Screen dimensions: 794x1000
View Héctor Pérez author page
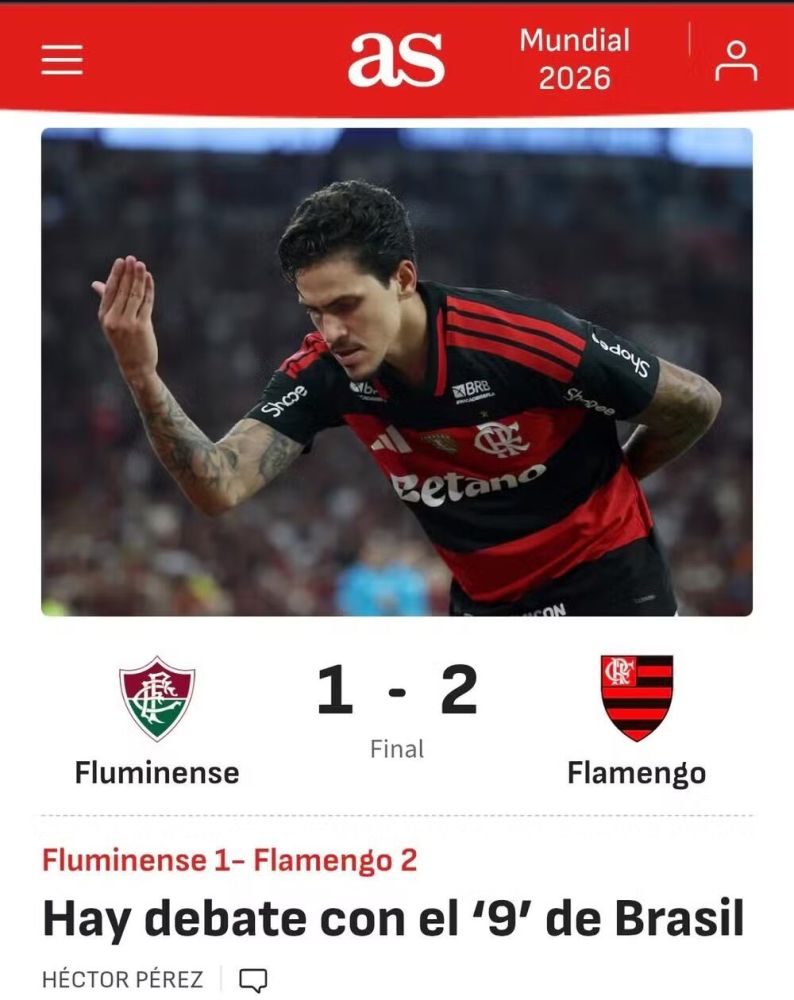tap(122, 979)
